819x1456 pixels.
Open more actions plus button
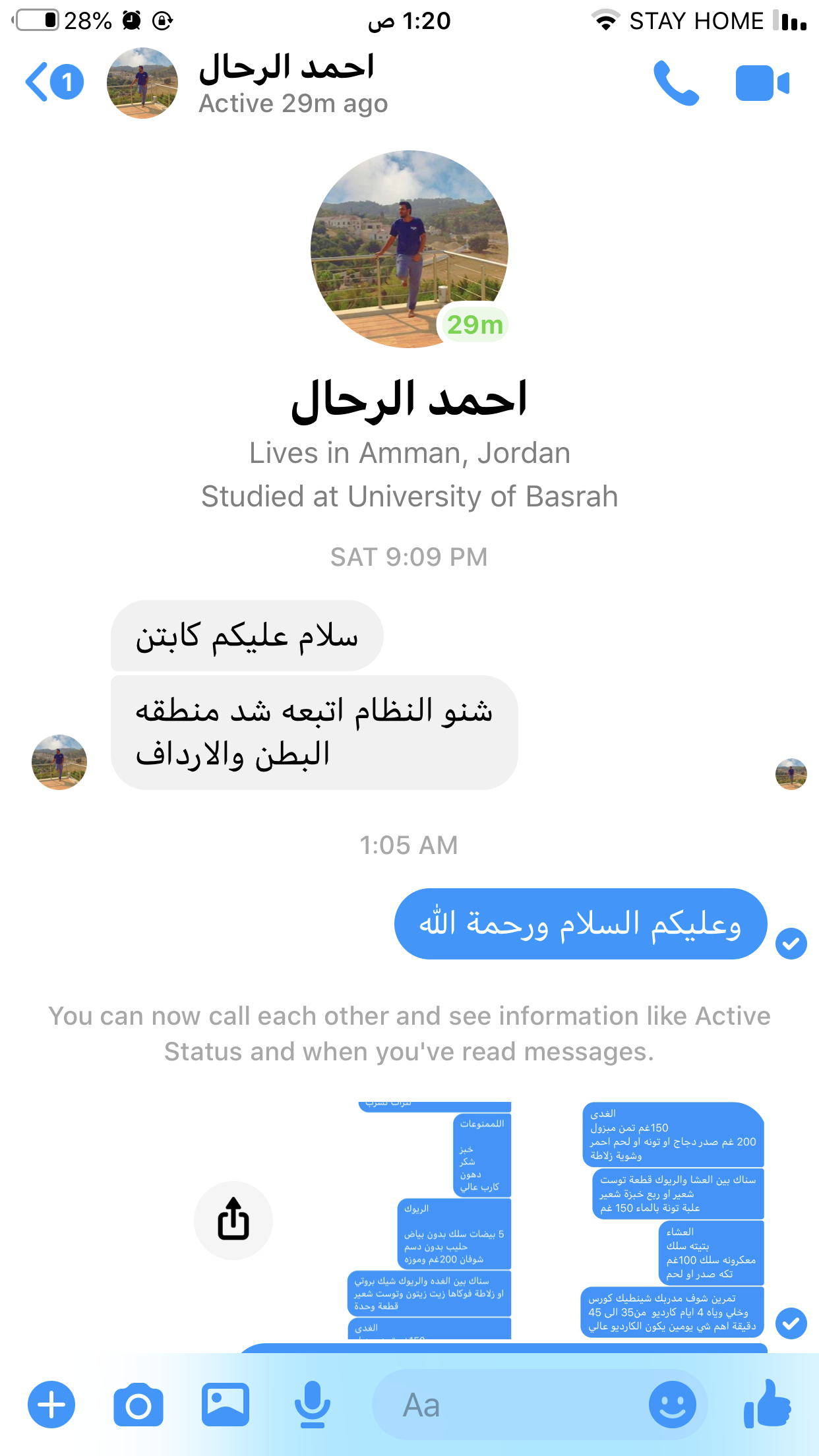tap(51, 1405)
